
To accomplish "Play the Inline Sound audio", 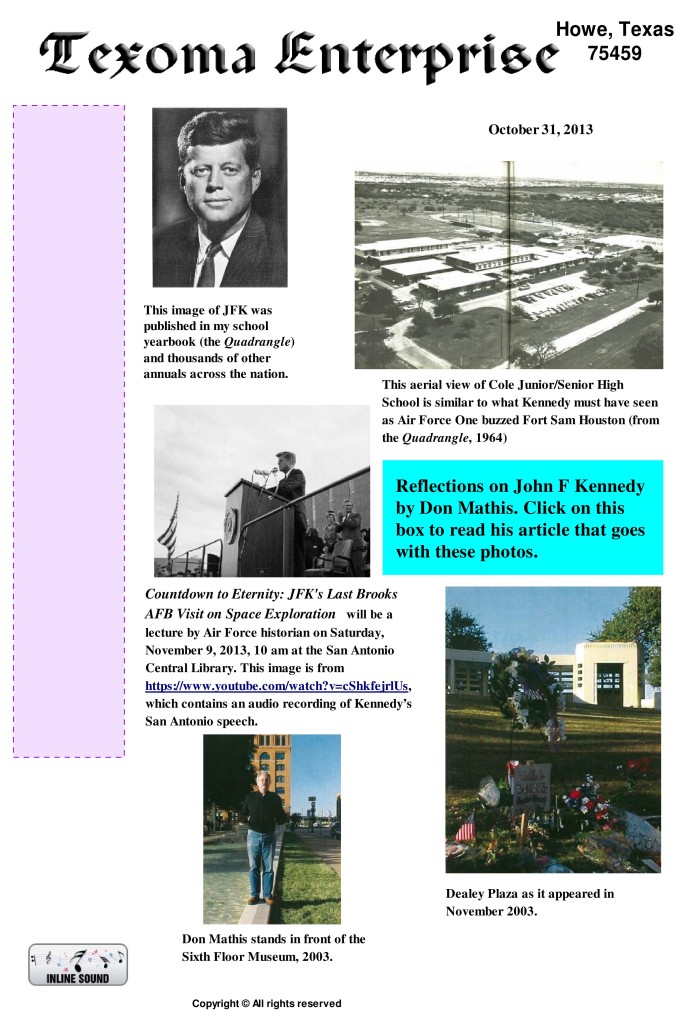I will coord(78,964).
